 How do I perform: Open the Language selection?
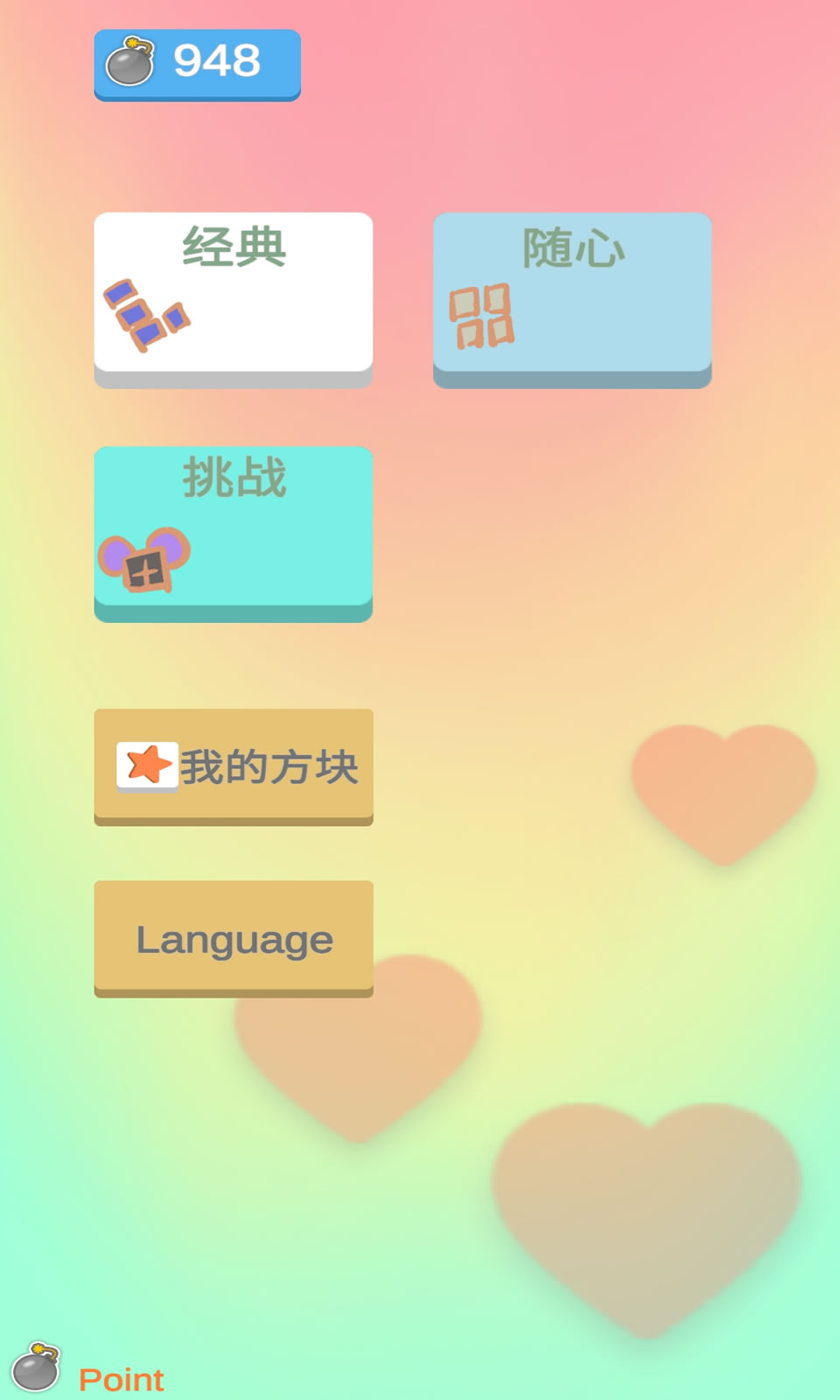coord(233,938)
